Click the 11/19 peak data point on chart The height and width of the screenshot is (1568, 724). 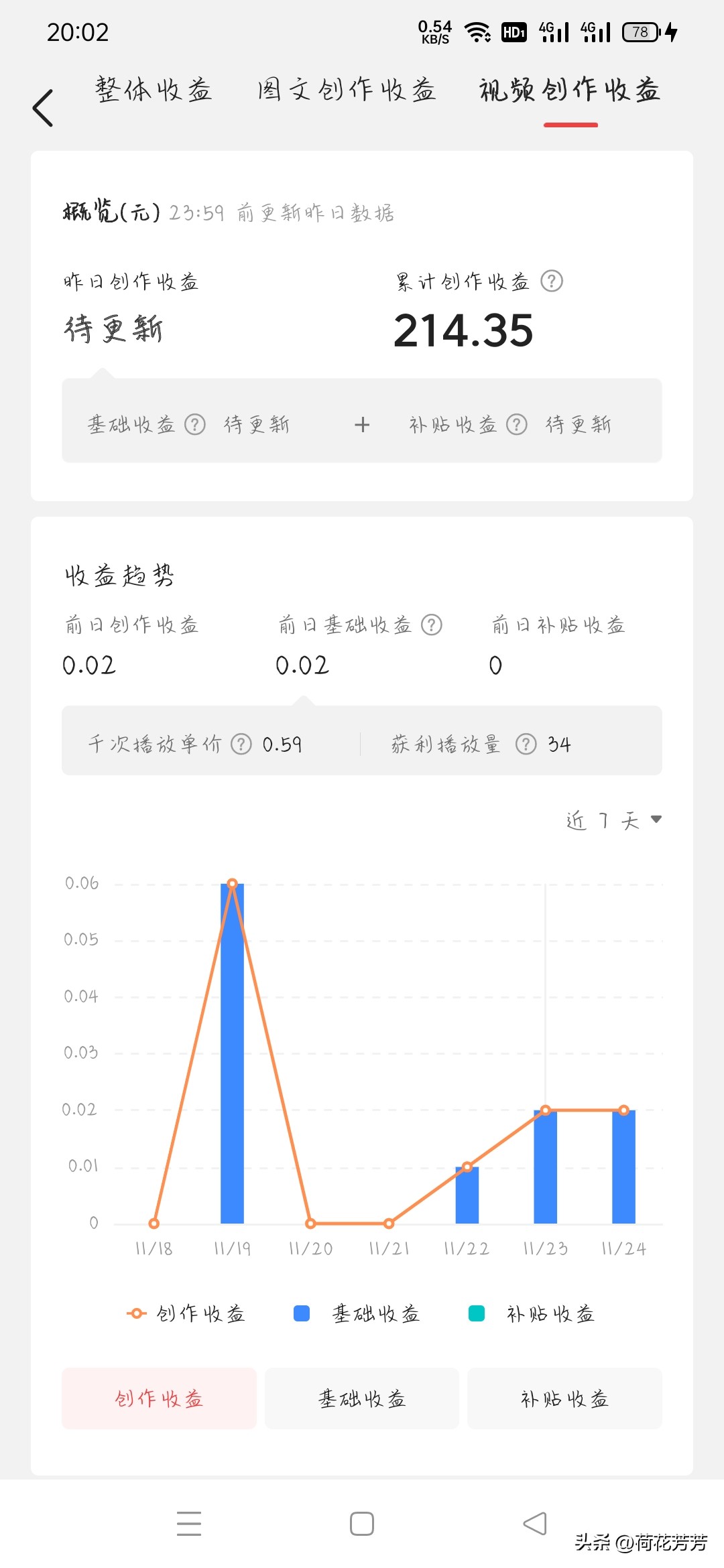pos(233,883)
